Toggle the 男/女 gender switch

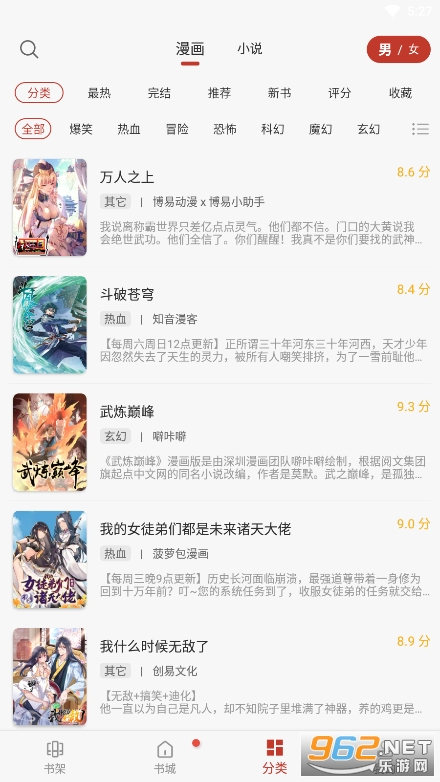coord(399,49)
